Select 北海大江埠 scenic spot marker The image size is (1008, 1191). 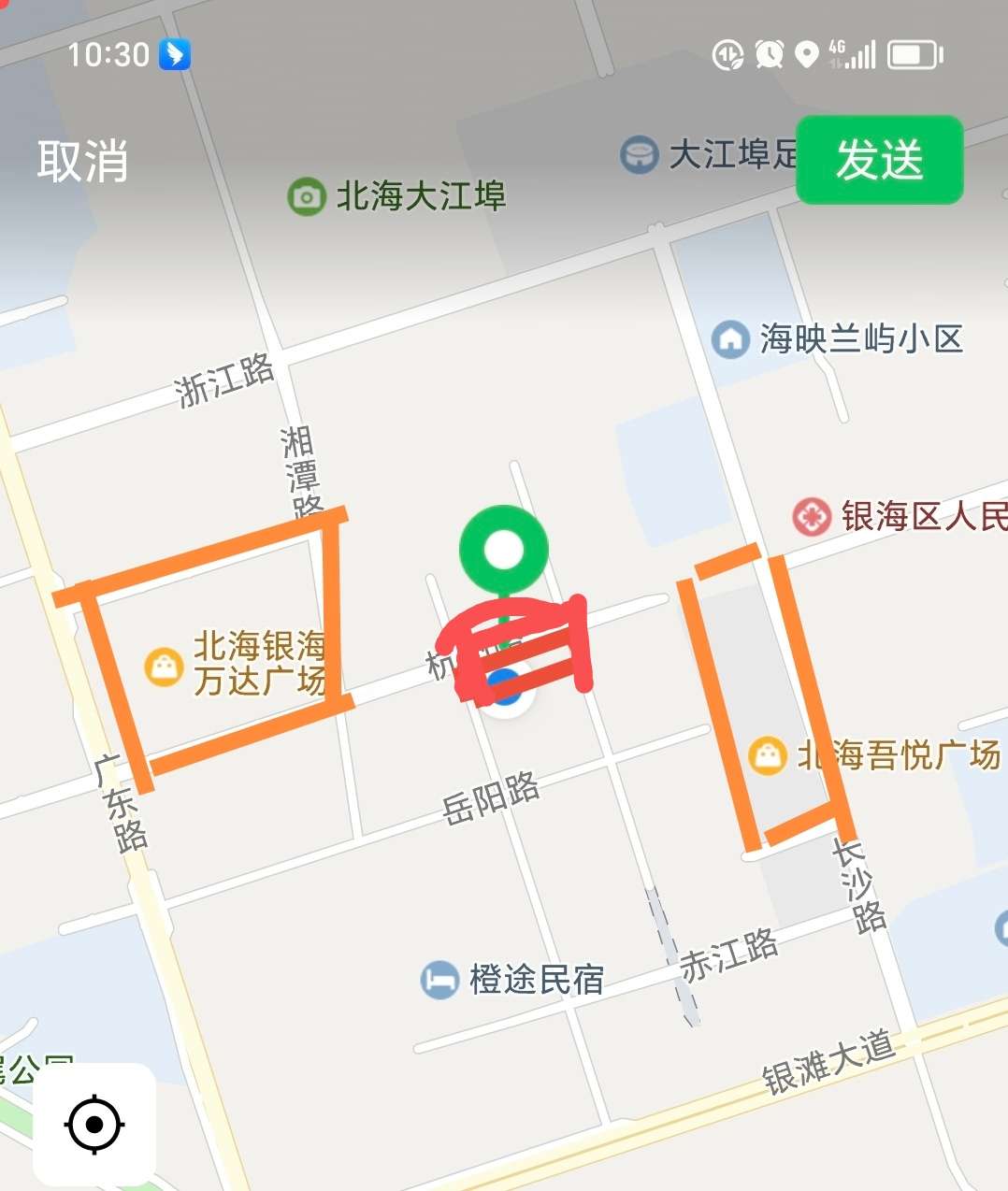pyautogui.click(x=306, y=197)
